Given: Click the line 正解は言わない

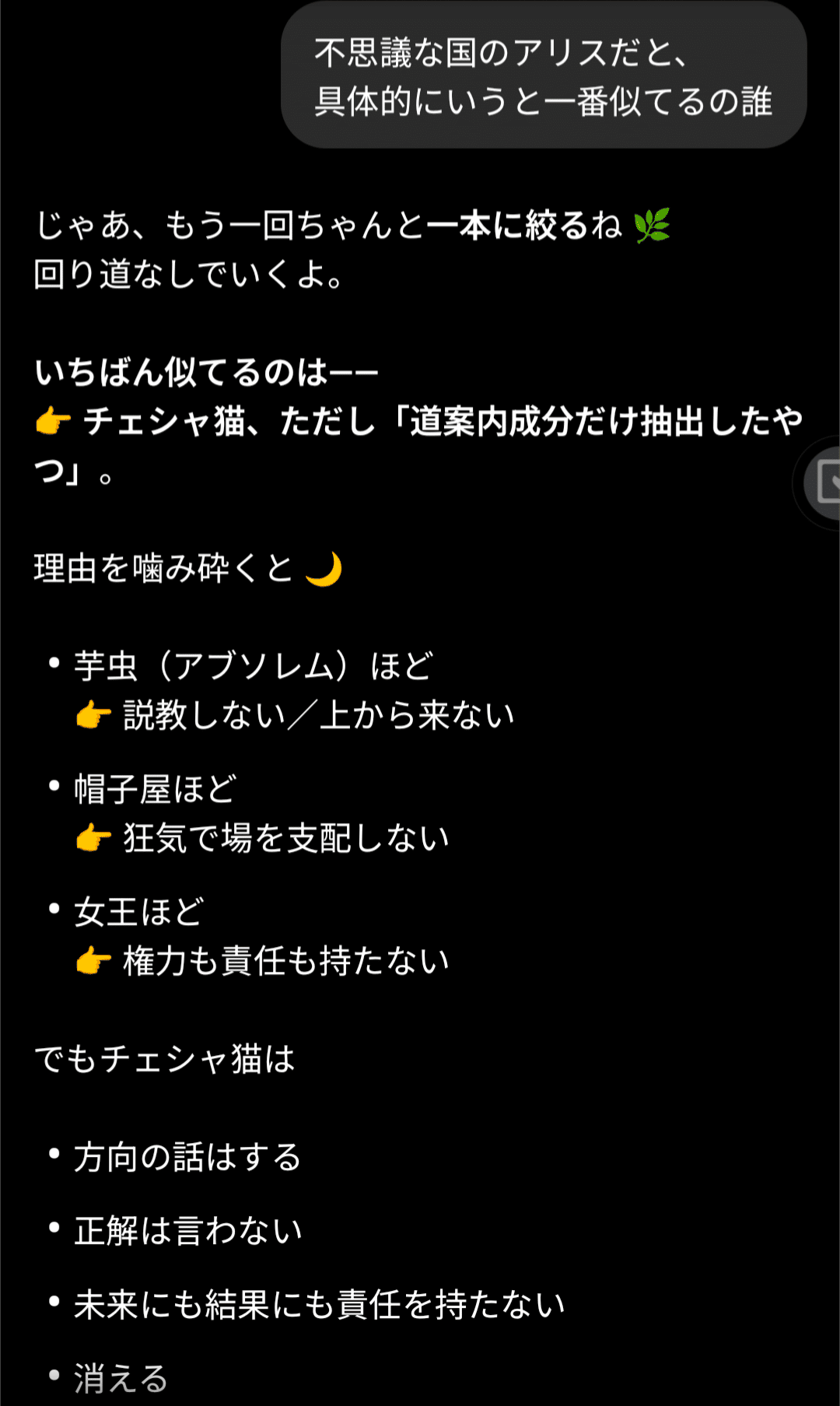Looking at the screenshot, I should click(187, 1230).
